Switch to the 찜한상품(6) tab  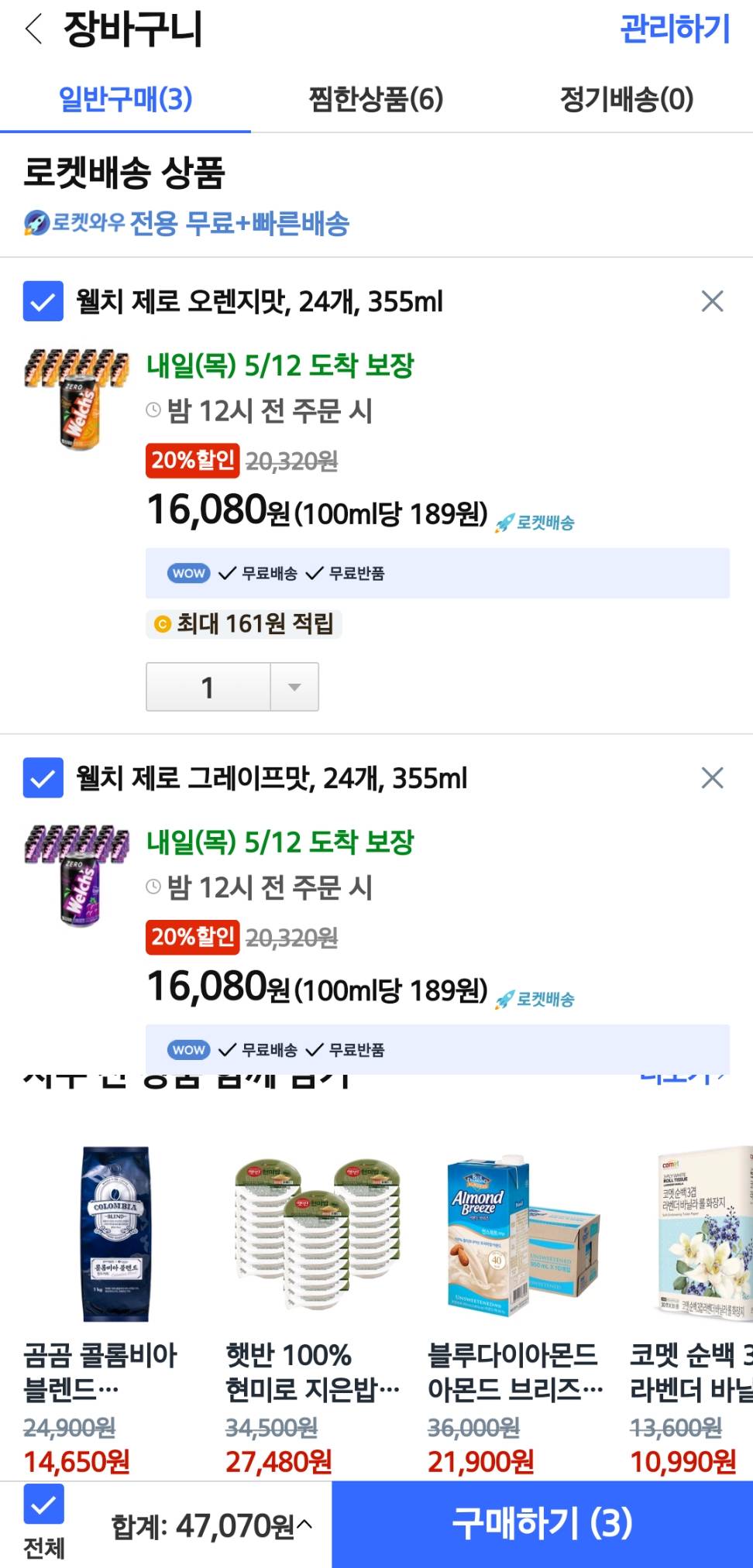pyautogui.click(x=376, y=99)
